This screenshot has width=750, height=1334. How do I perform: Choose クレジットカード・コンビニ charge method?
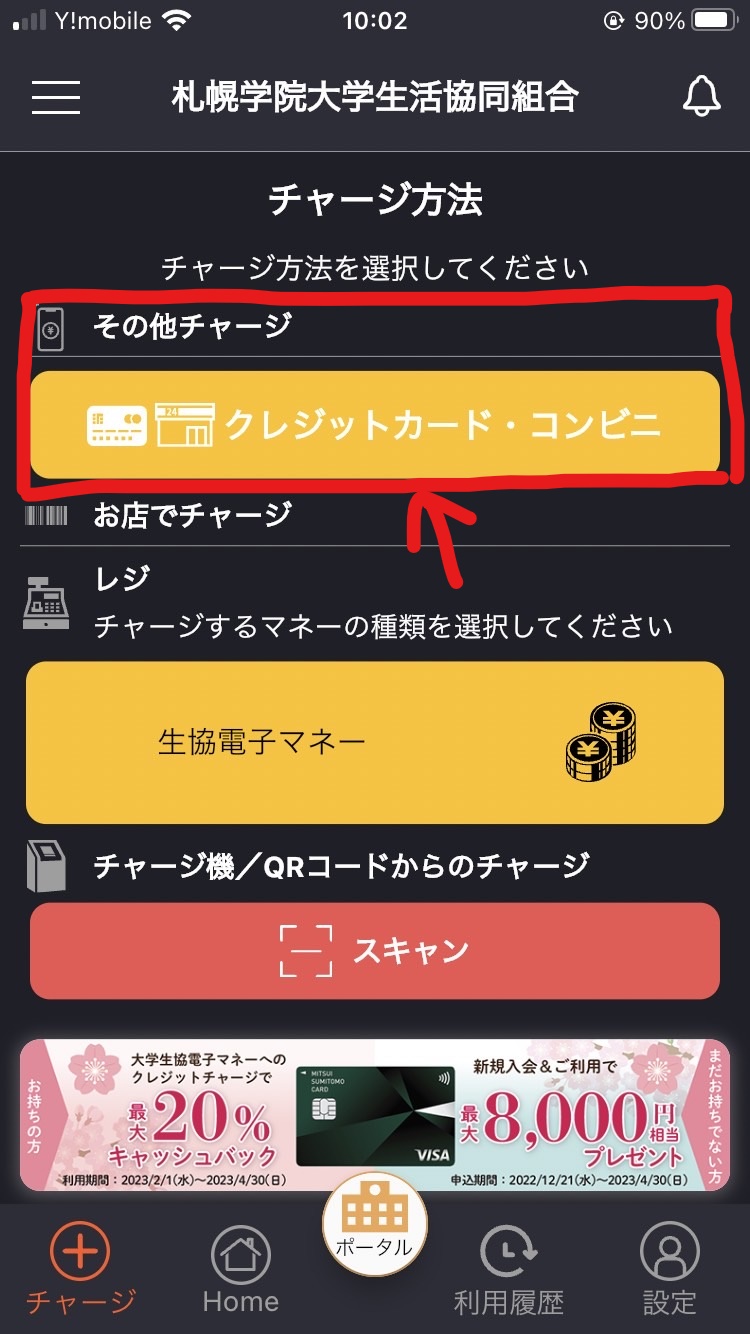[x=375, y=425]
